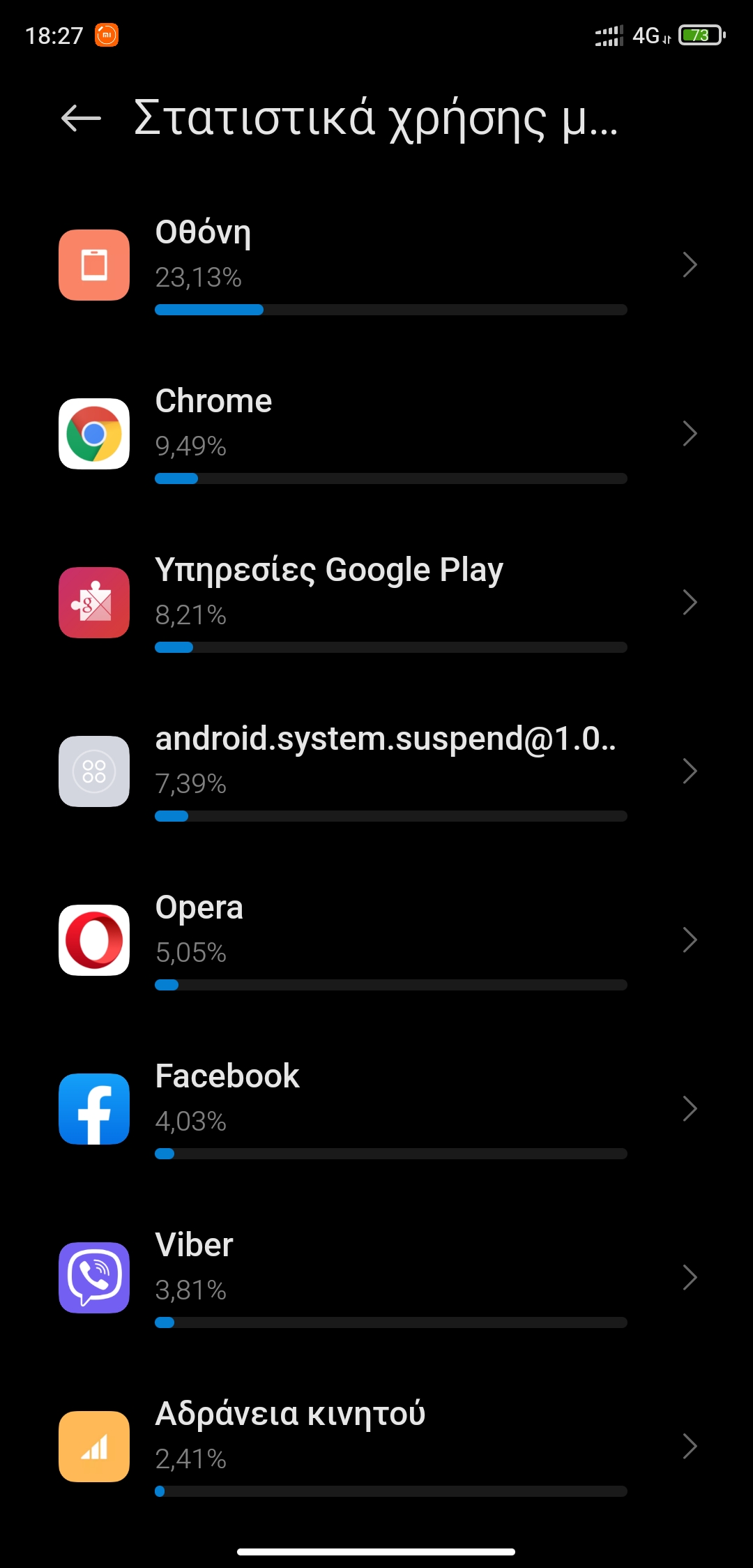Go back using the top arrow
This screenshot has height=1568, width=753.
pos(81,118)
